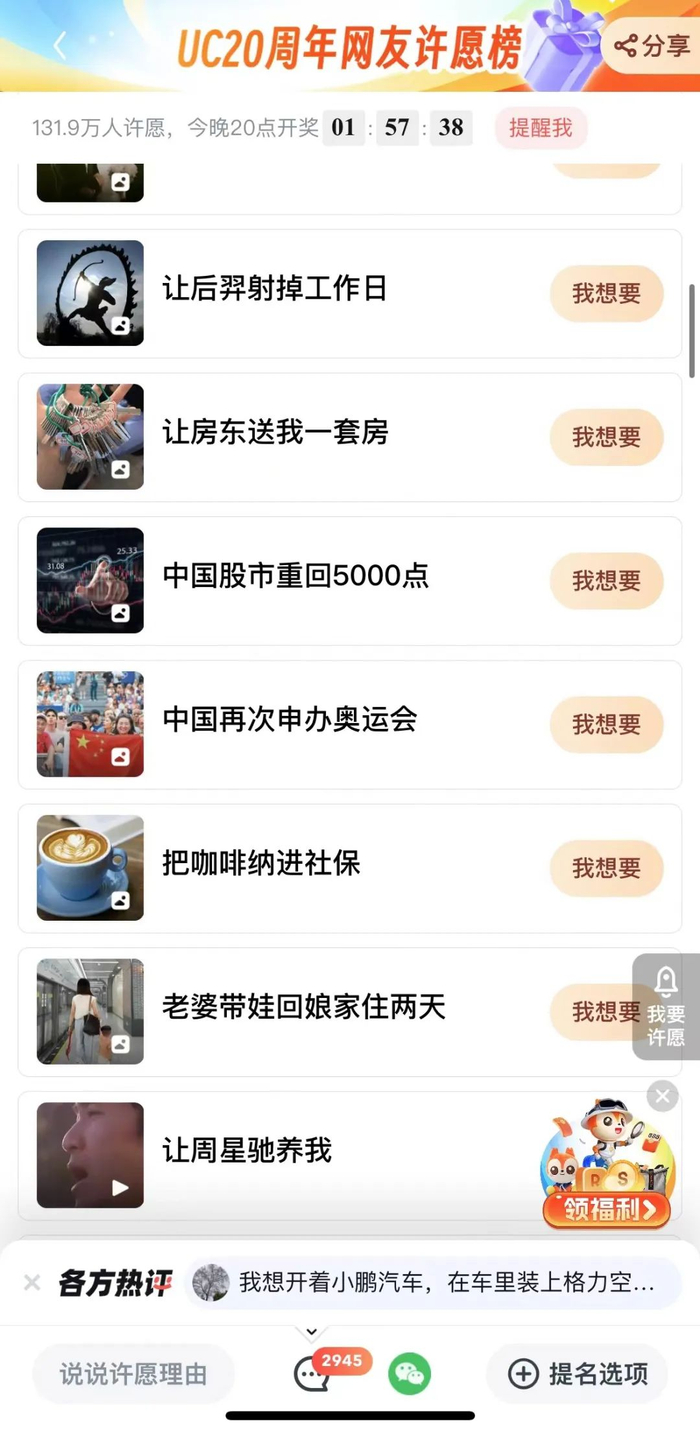Image resolution: width=700 pixels, height=1430 pixels.
Task: Vote 我想要 for 中国股市重回5000点
Action: click(x=606, y=581)
